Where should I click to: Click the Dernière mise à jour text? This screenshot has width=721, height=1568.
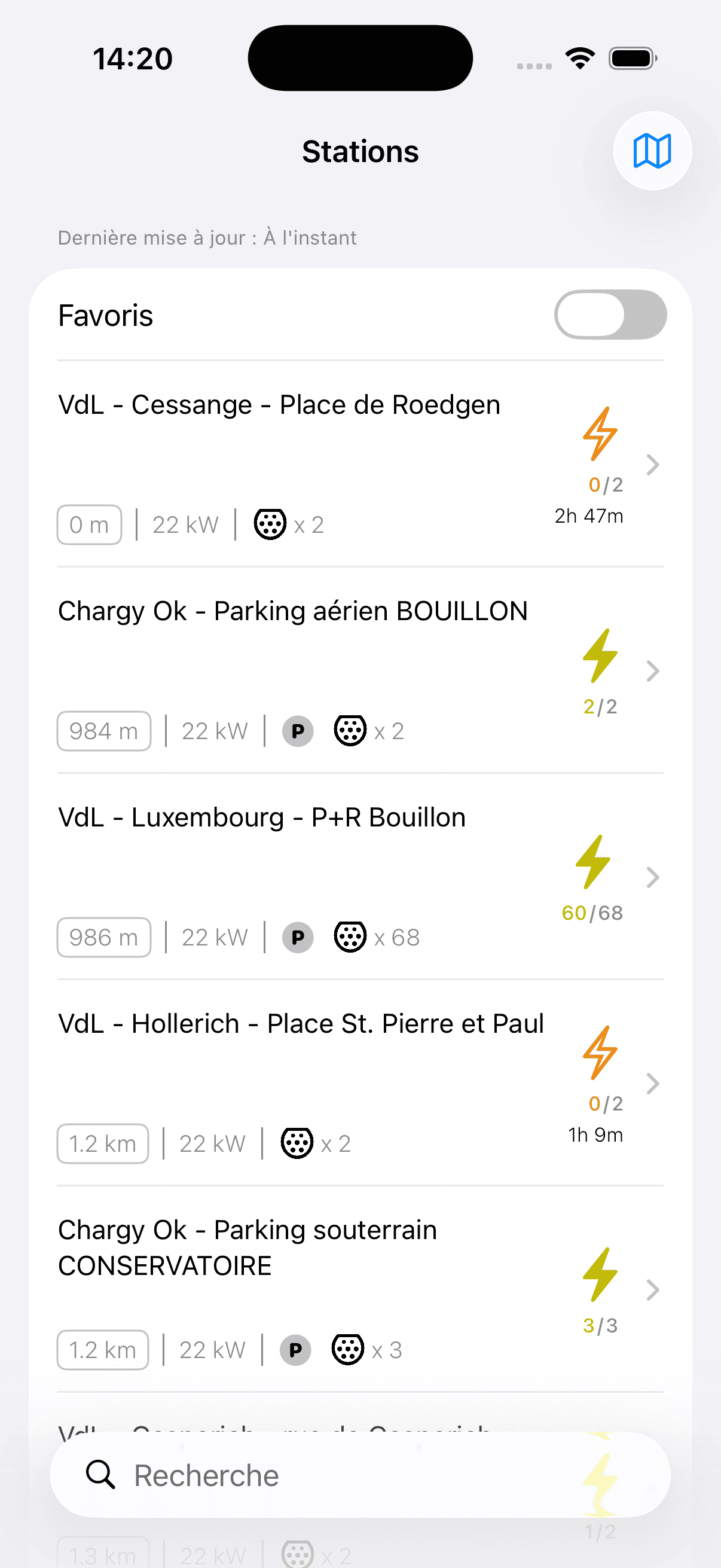pos(207,237)
